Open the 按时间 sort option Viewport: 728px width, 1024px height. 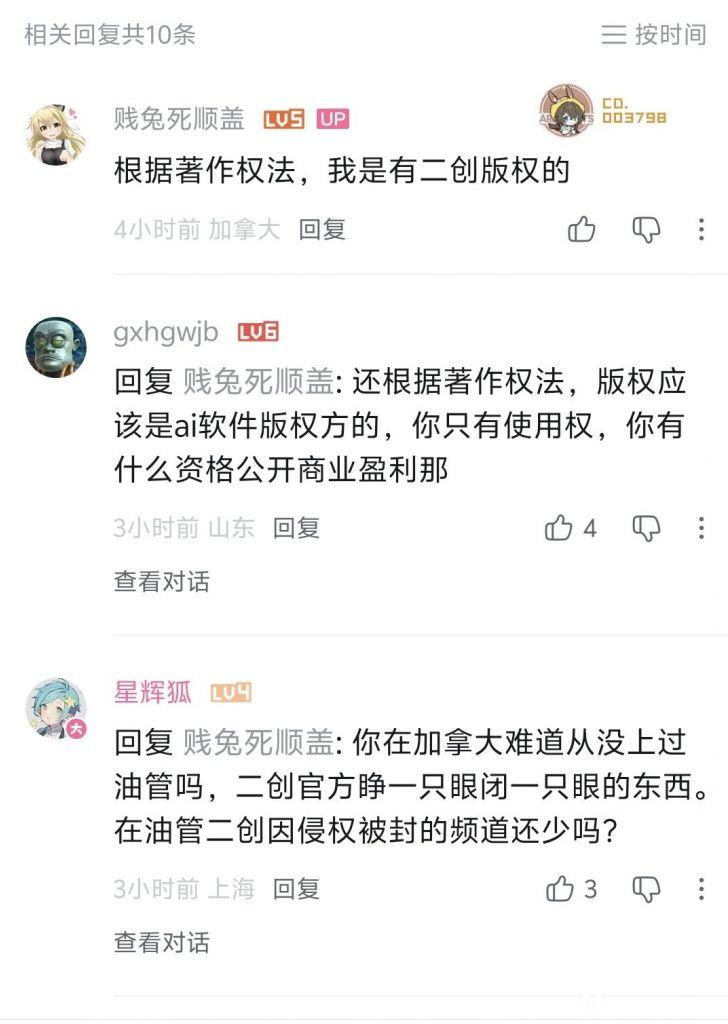654,34
